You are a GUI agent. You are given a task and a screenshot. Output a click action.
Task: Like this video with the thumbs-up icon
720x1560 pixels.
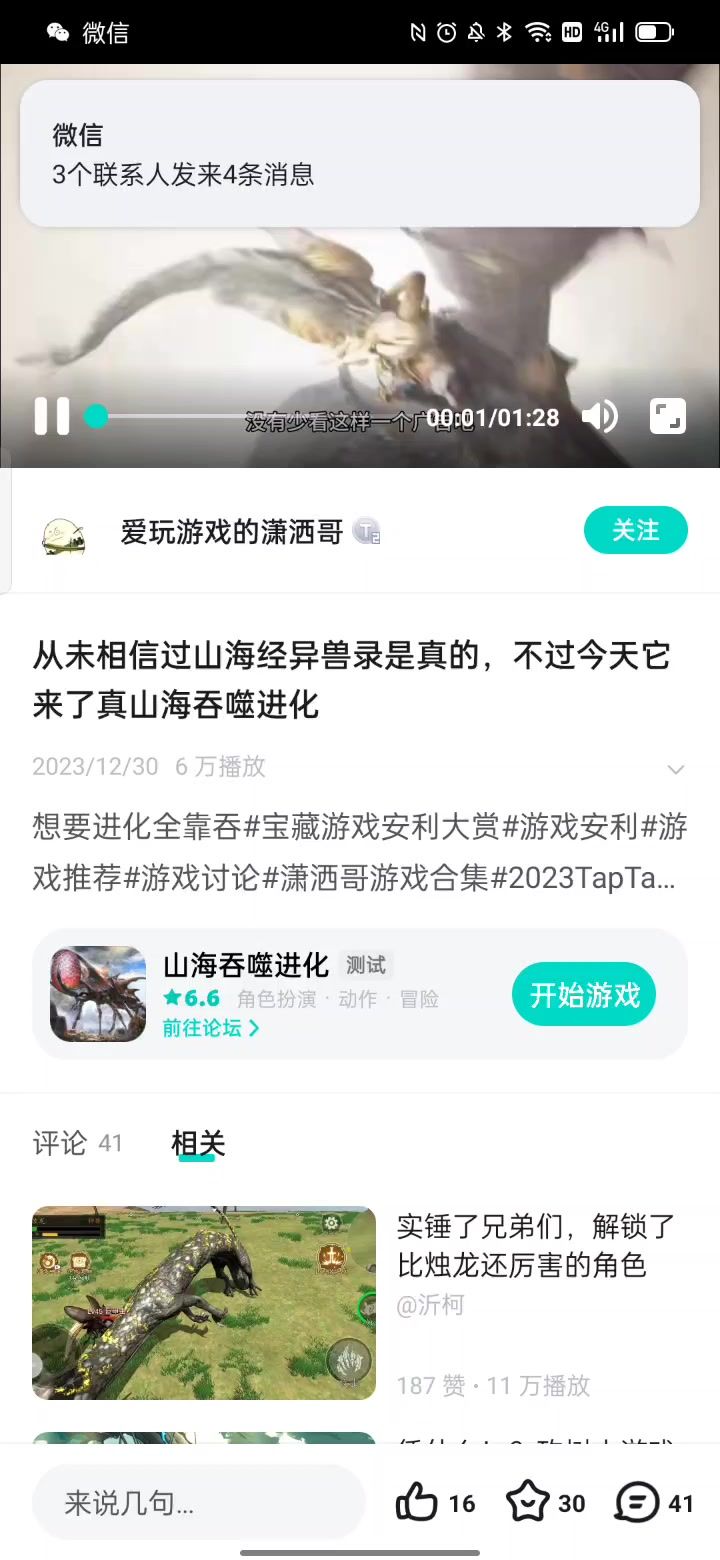point(417,1502)
